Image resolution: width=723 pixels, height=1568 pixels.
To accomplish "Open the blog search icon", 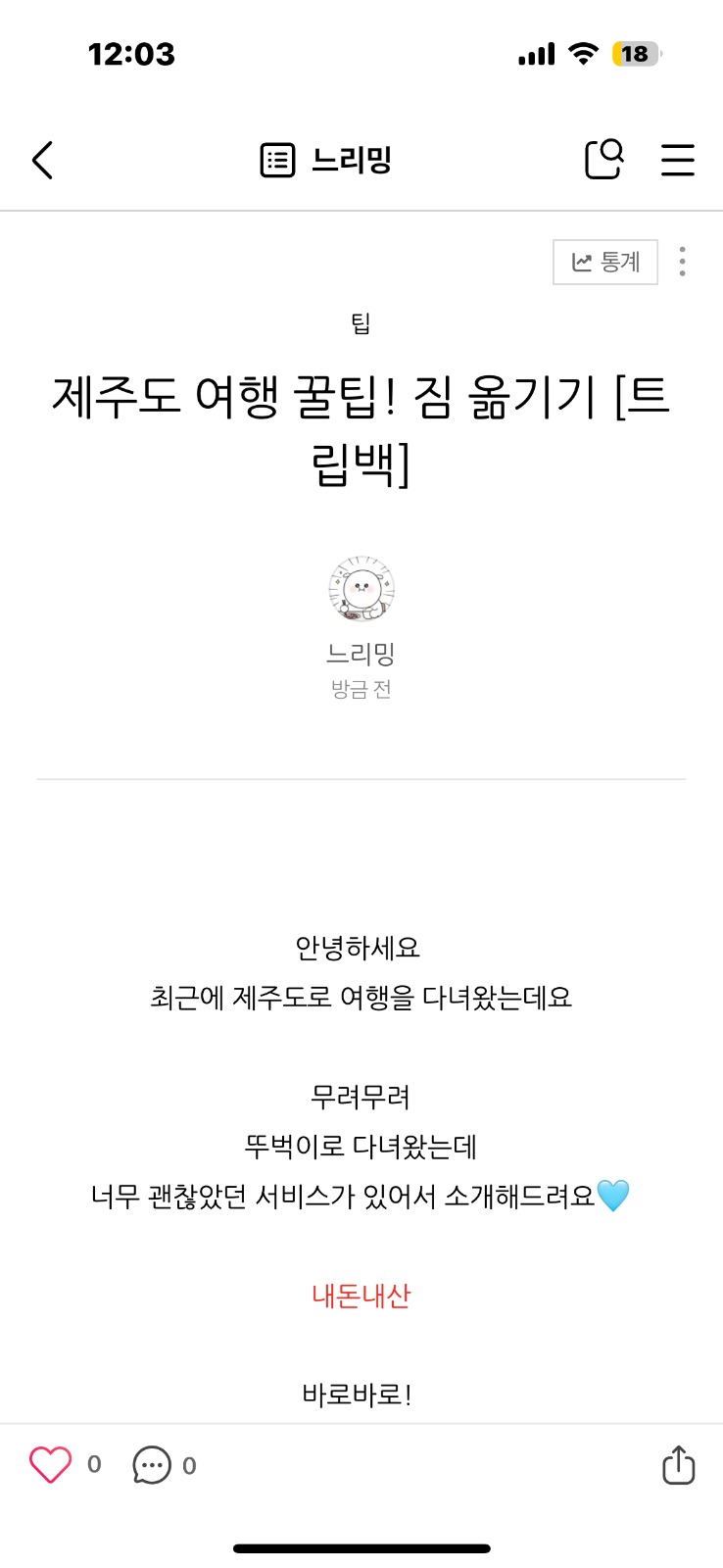I will (x=604, y=159).
